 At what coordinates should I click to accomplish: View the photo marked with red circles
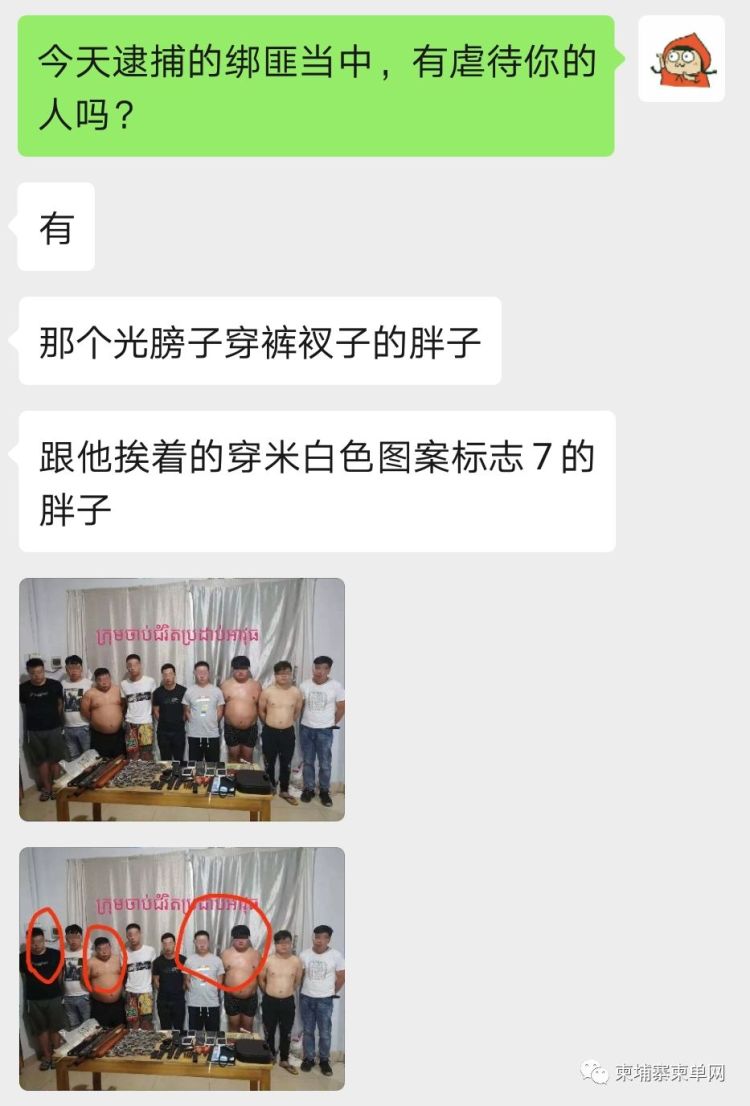tap(182, 968)
